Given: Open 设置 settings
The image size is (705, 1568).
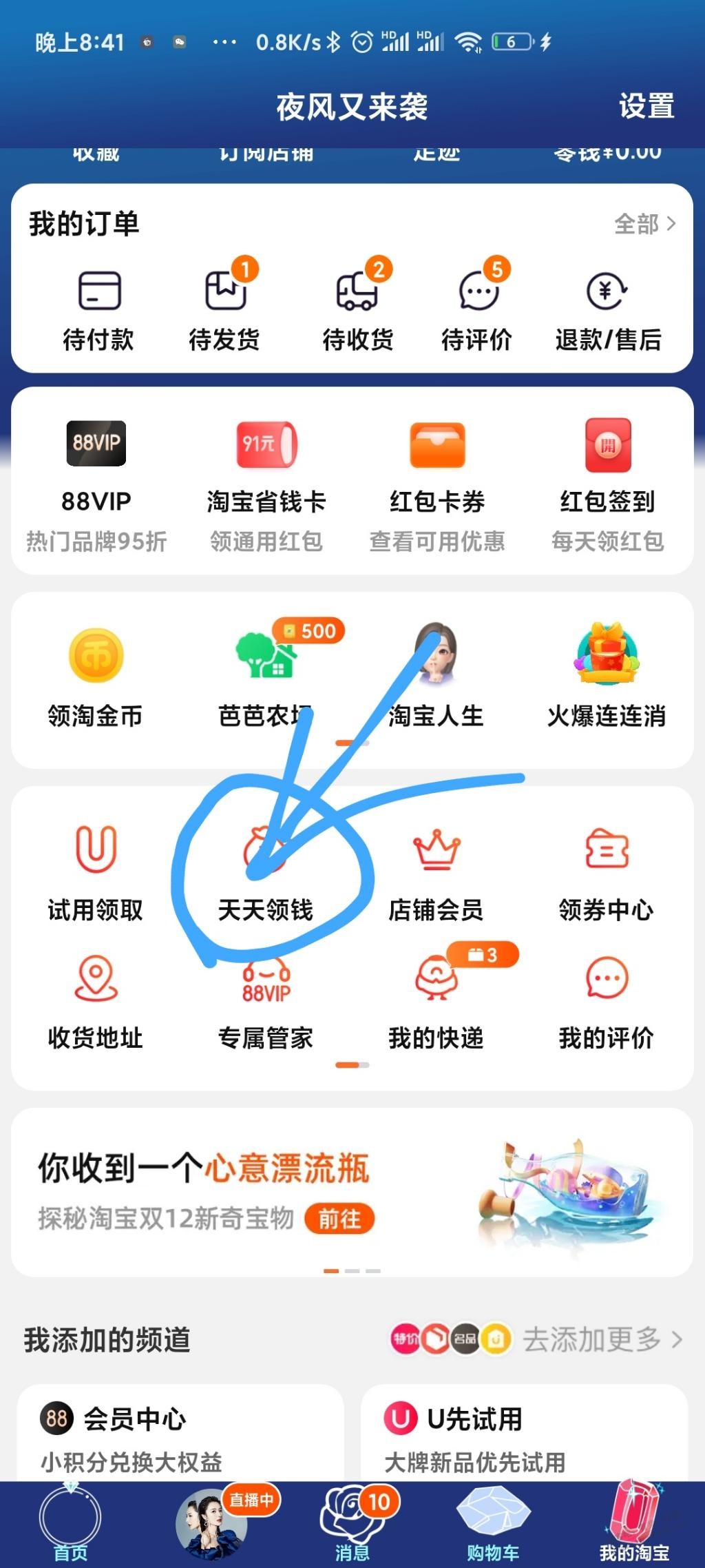Looking at the screenshot, I should coord(646,106).
